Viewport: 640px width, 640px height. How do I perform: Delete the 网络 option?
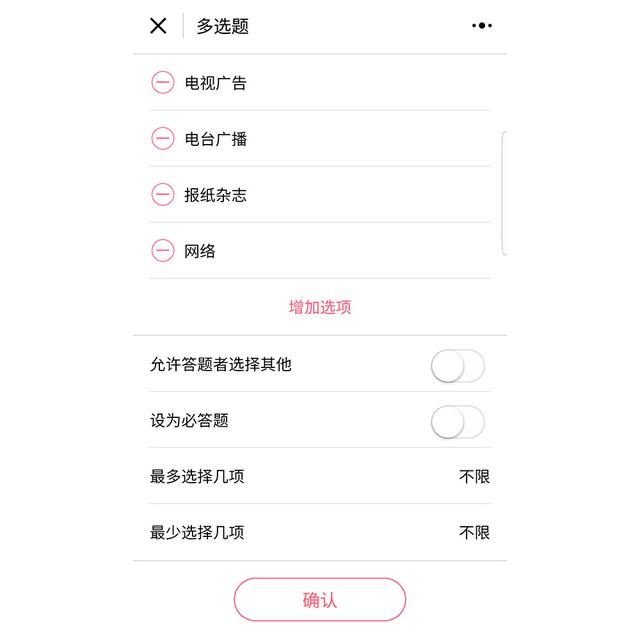tap(163, 251)
